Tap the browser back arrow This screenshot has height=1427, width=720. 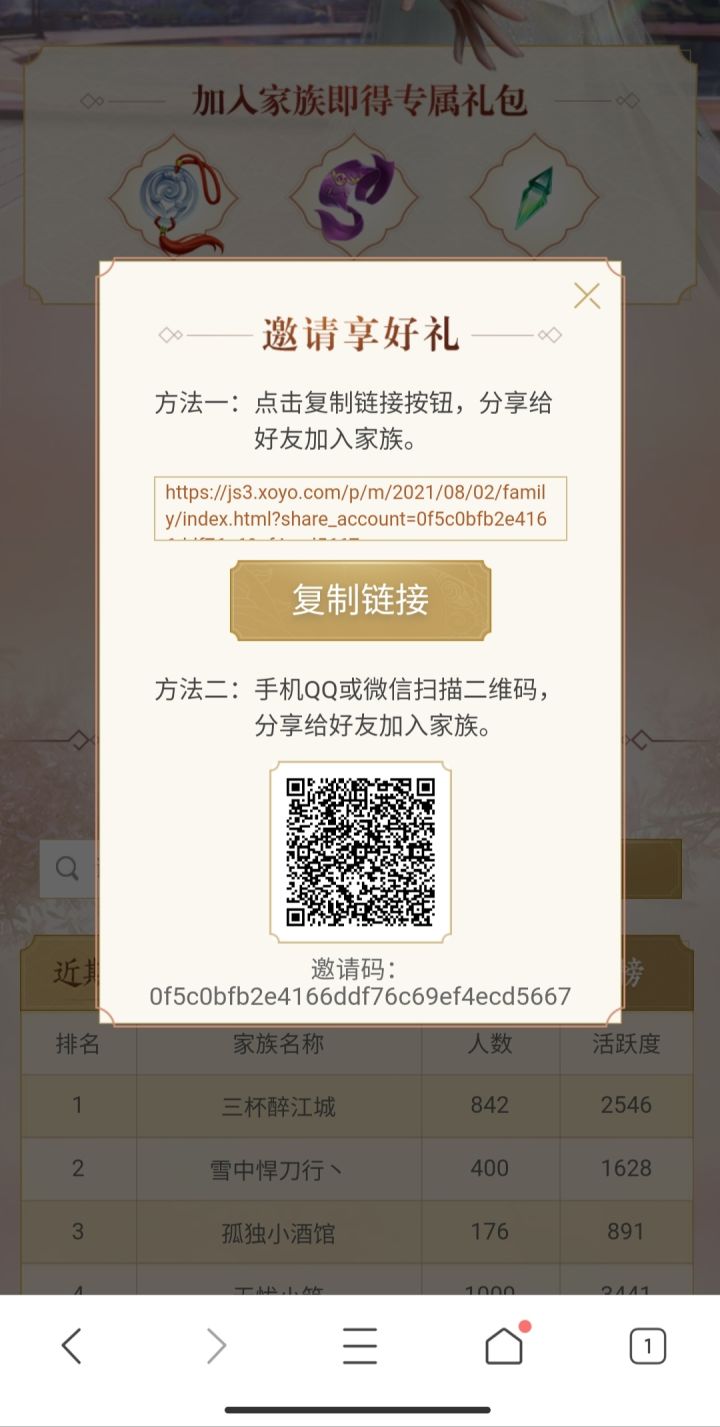point(72,1345)
